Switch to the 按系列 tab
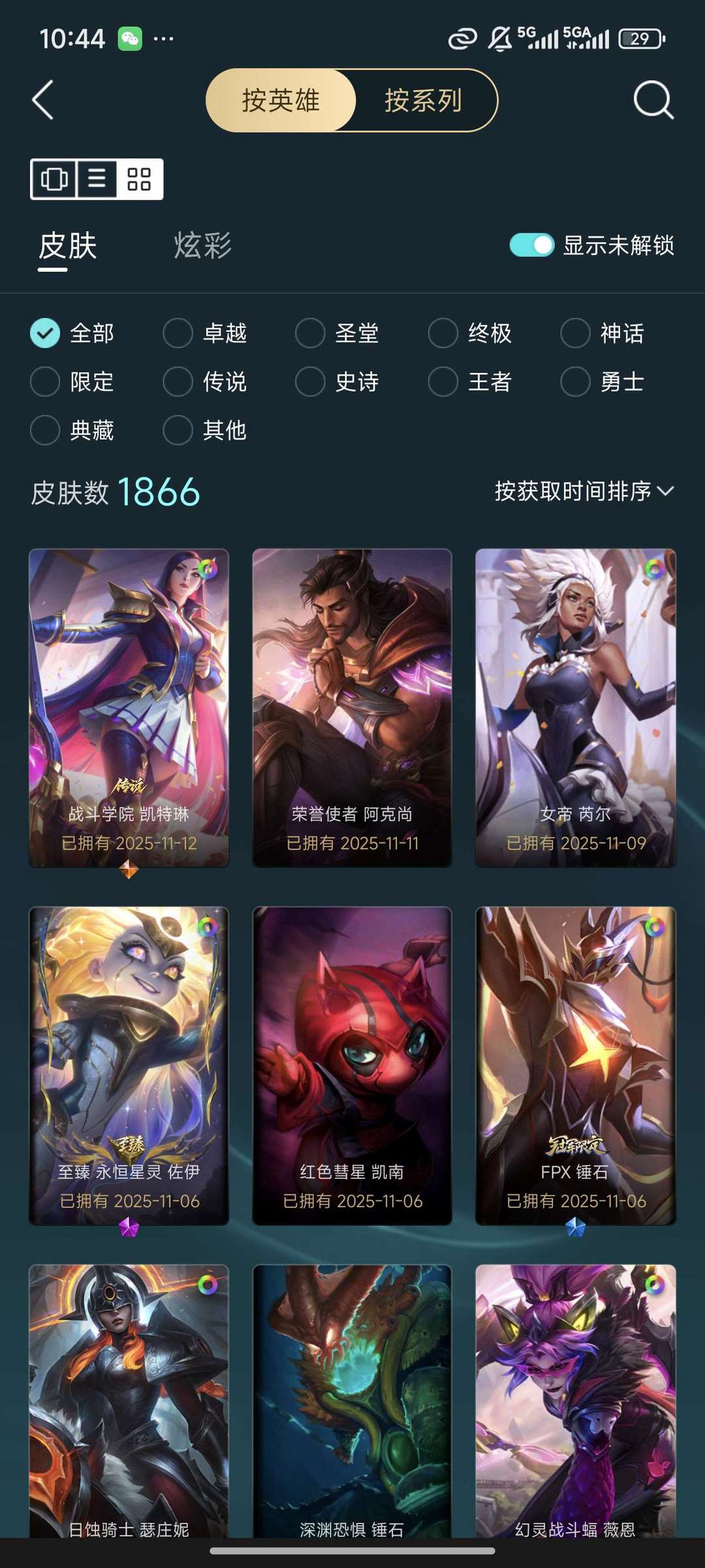The width and height of the screenshot is (705, 1568). point(423,101)
